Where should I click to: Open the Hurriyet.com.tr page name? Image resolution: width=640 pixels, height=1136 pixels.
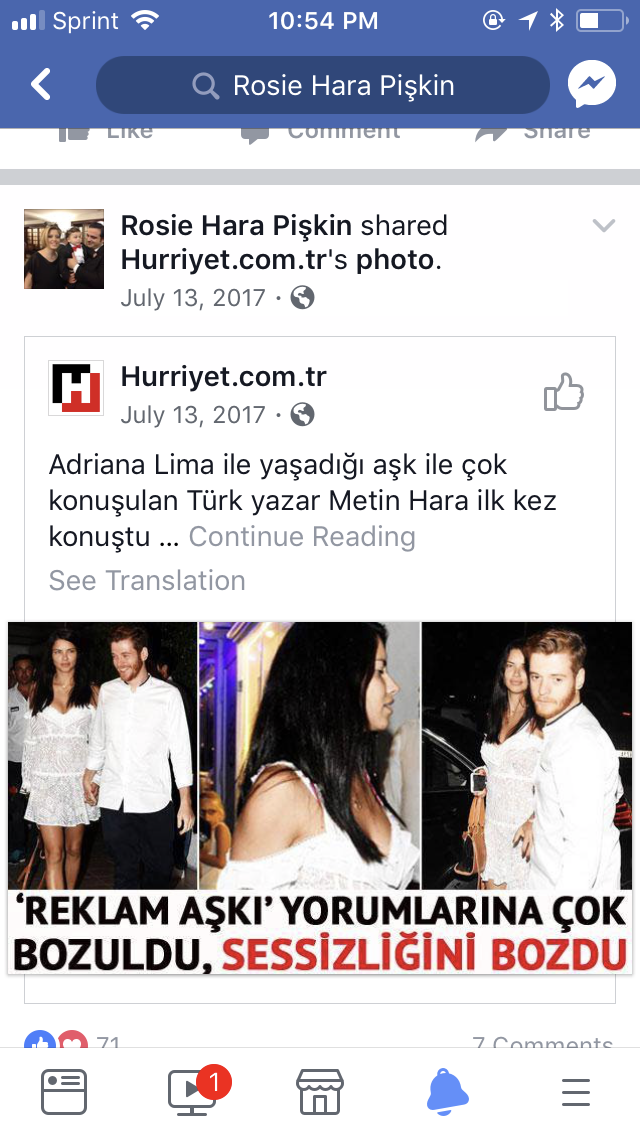coord(223,377)
